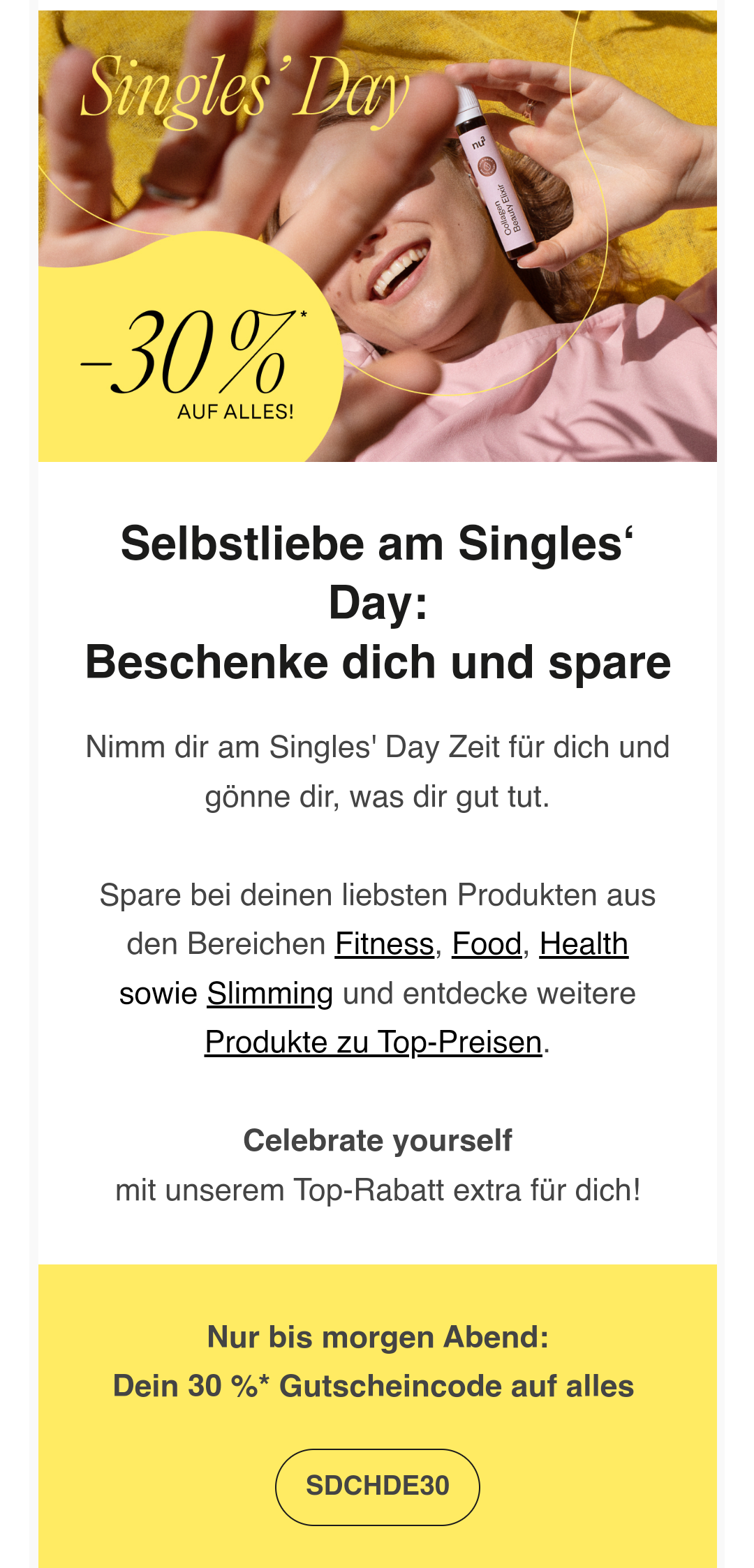Tap the SDCHDE30 coupon code button
Screen dimensions: 754x1568
click(377, 1486)
